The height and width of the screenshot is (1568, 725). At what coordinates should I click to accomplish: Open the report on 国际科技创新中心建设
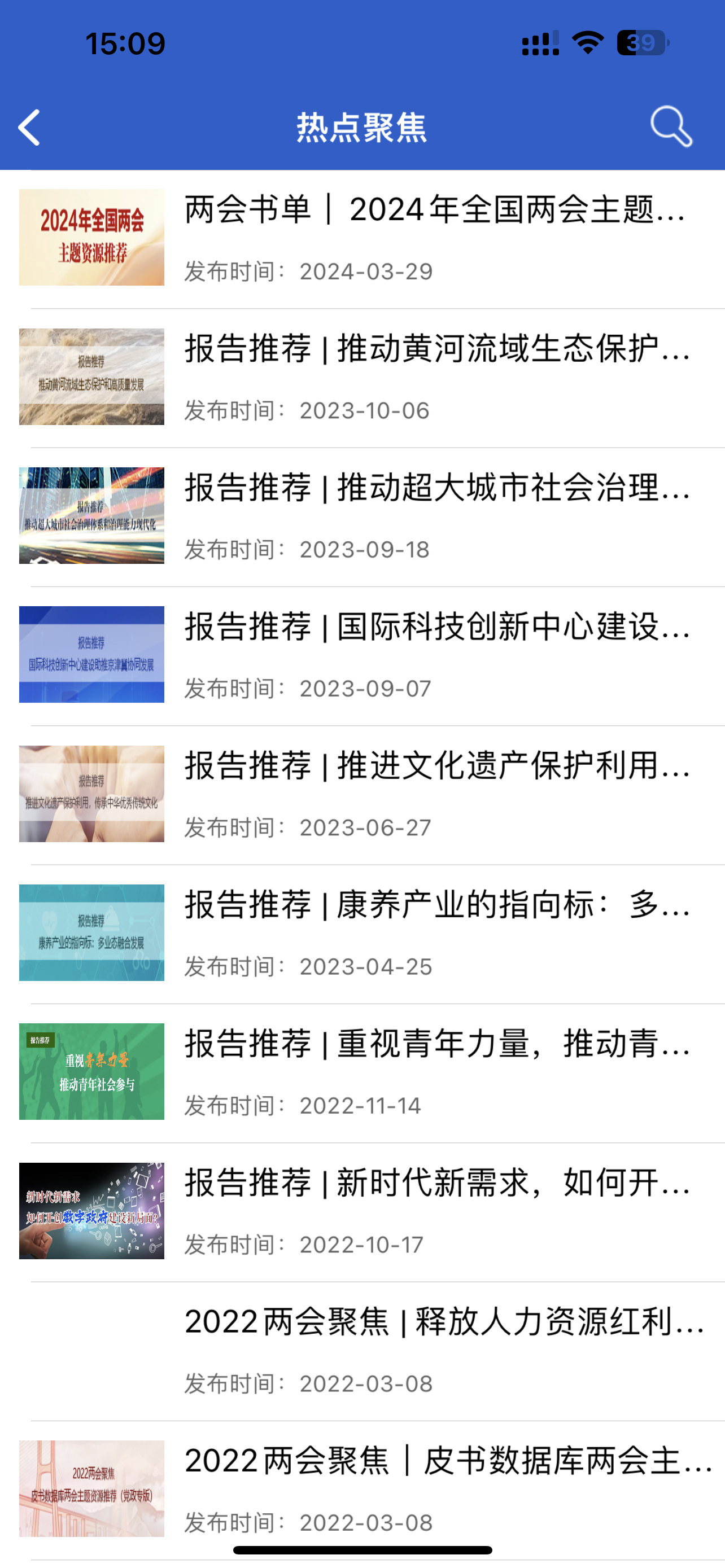pos(363,655)
